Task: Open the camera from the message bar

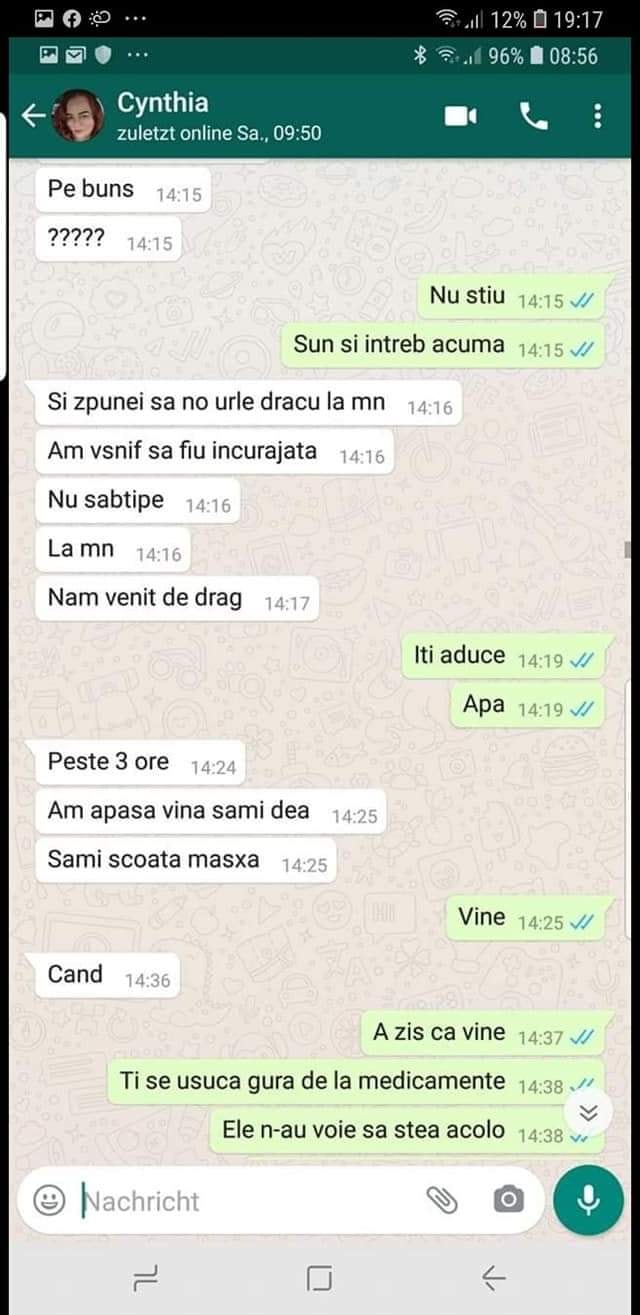Action: click(508, 1199)
